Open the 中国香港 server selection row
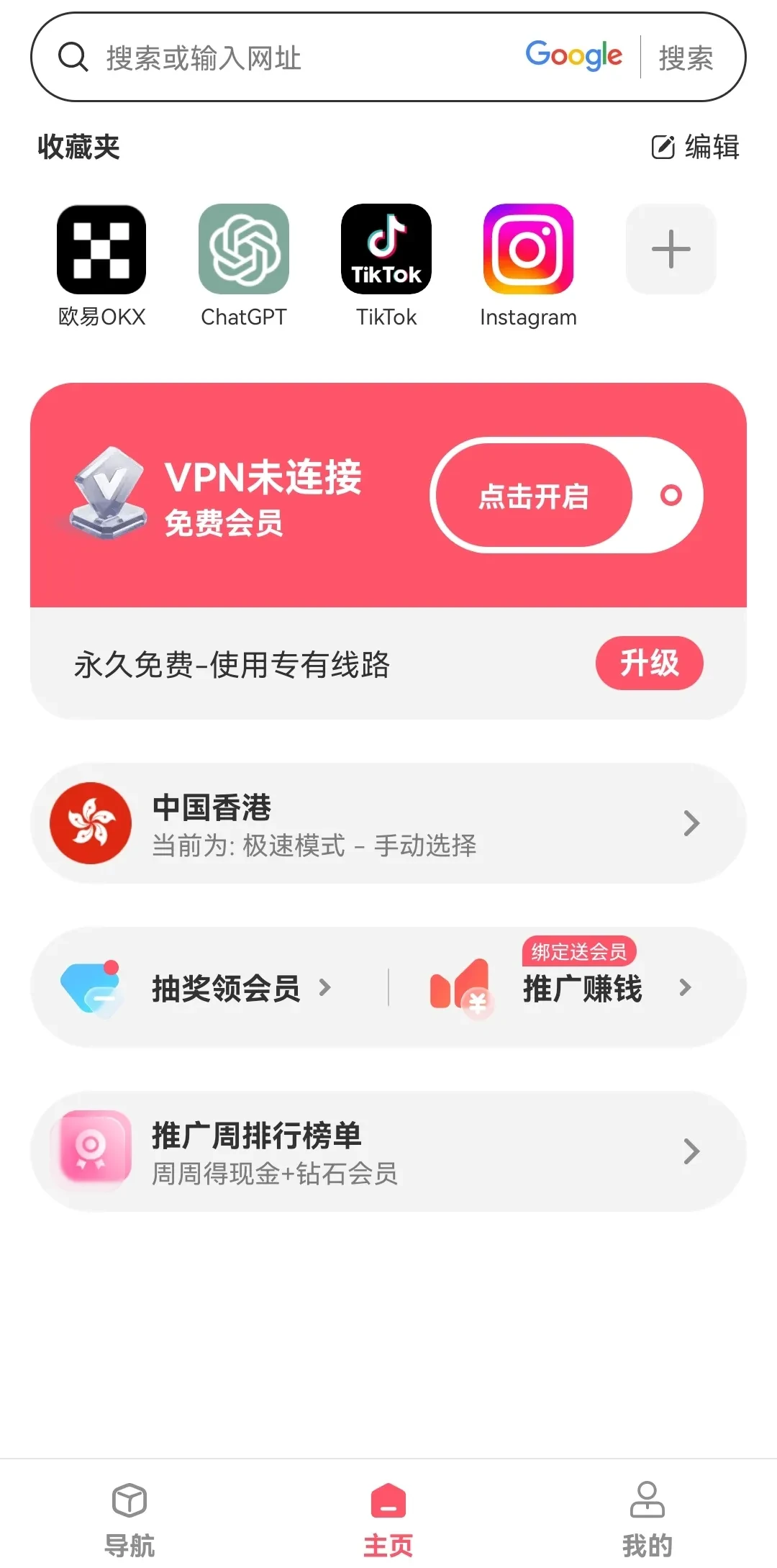 click(388, 823)
